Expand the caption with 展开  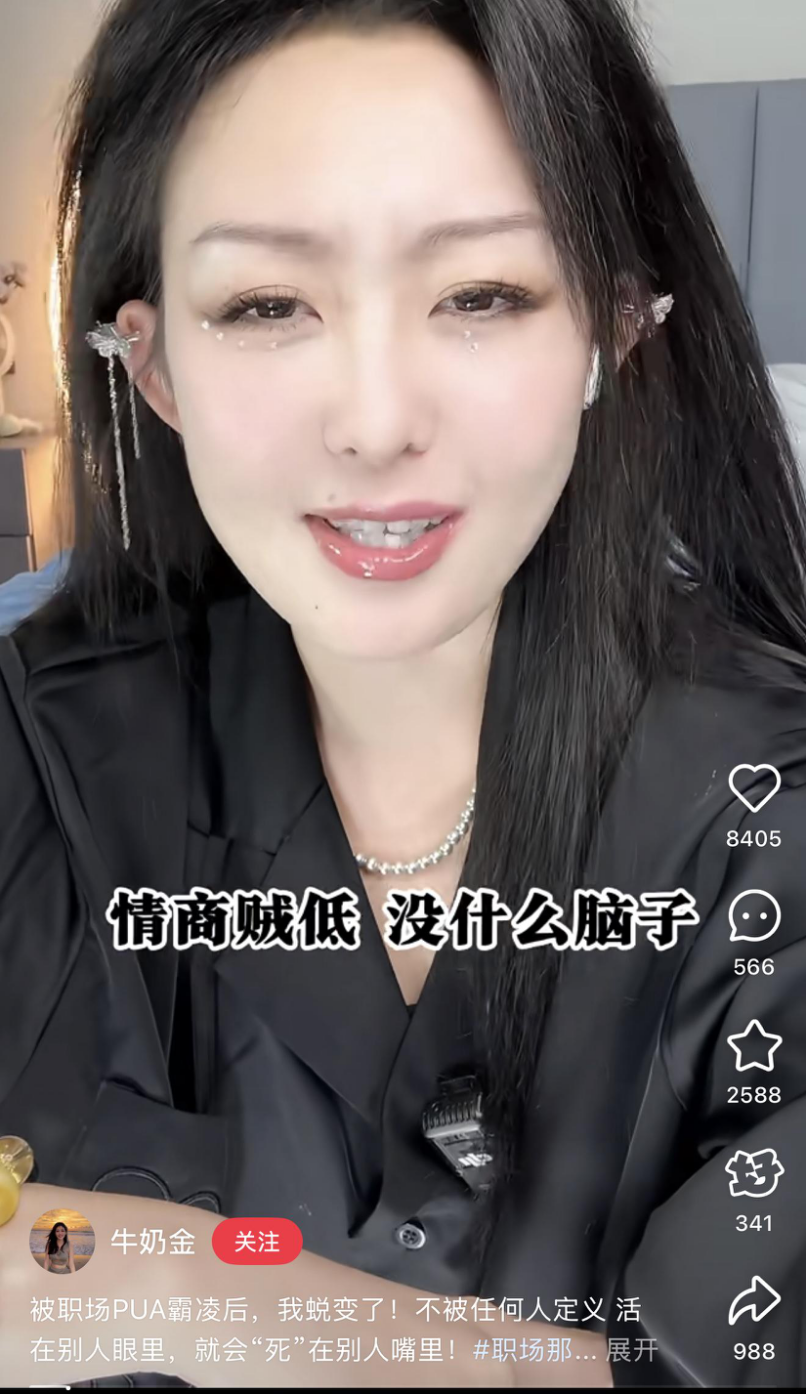[632, 1350]
